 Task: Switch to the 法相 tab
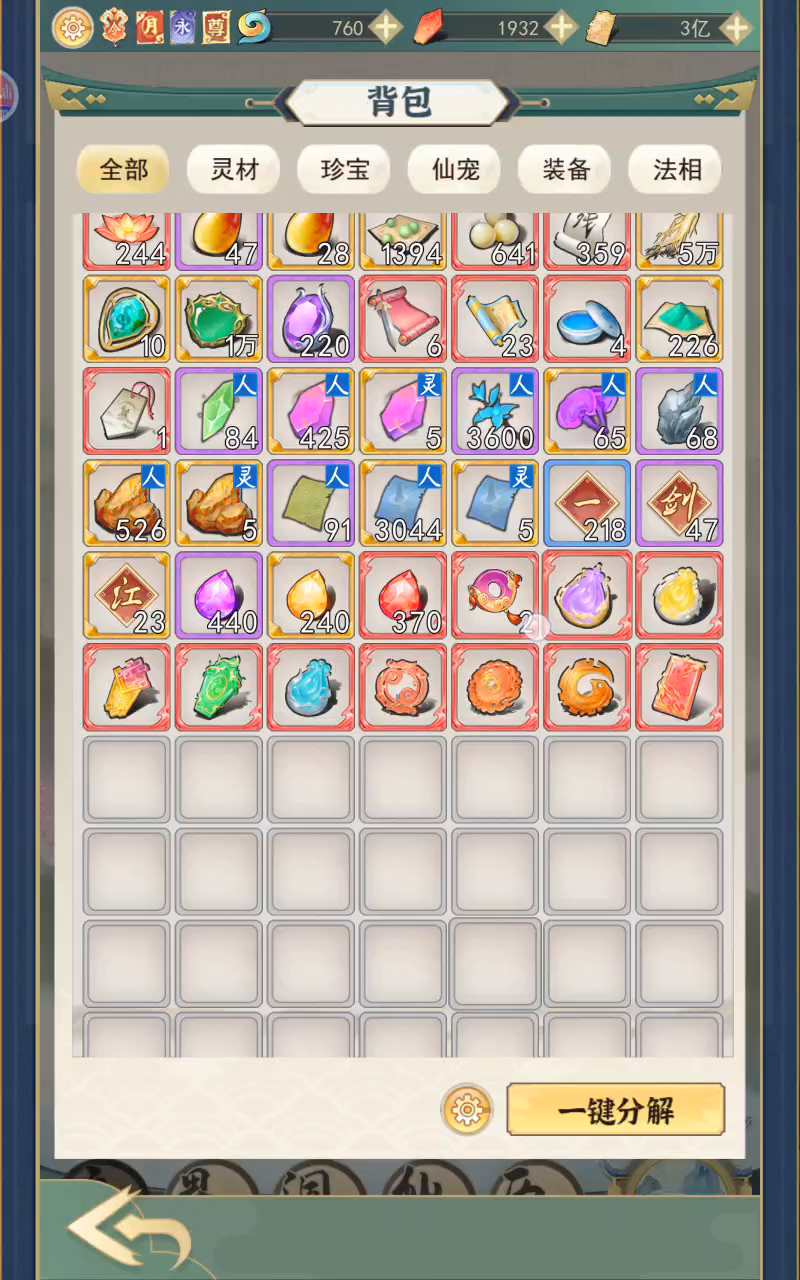677,170
